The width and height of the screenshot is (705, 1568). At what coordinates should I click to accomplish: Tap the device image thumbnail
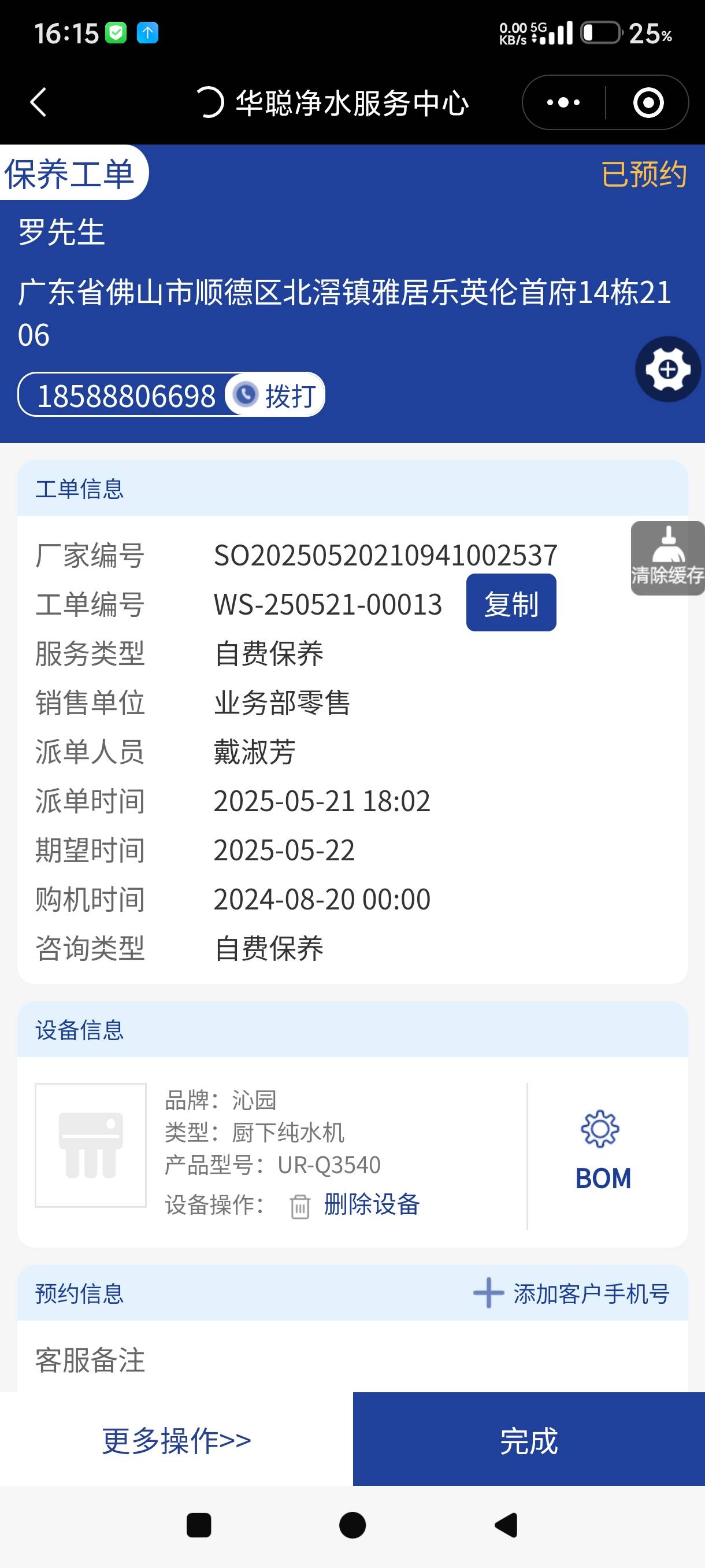91,1145
